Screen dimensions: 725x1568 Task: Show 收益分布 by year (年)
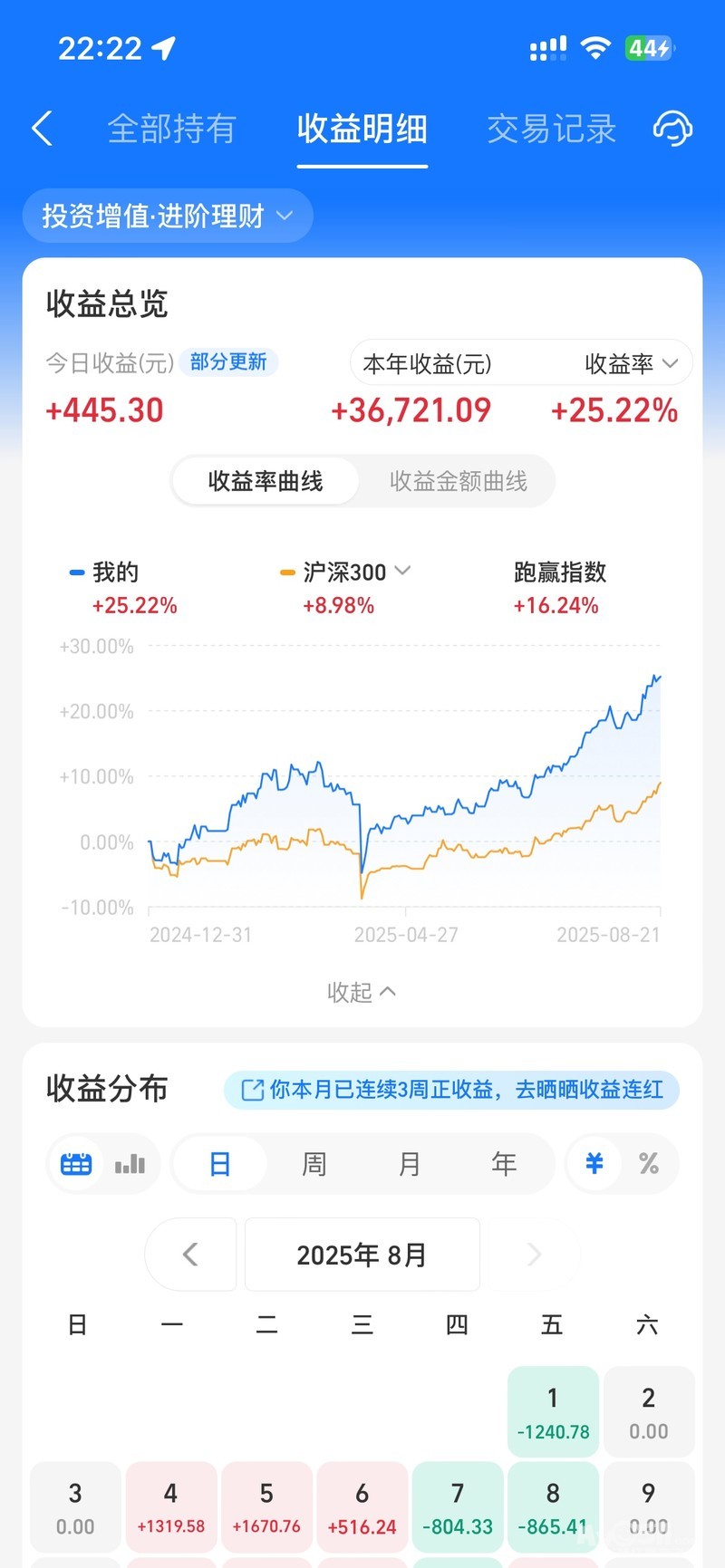point(504,1164)
